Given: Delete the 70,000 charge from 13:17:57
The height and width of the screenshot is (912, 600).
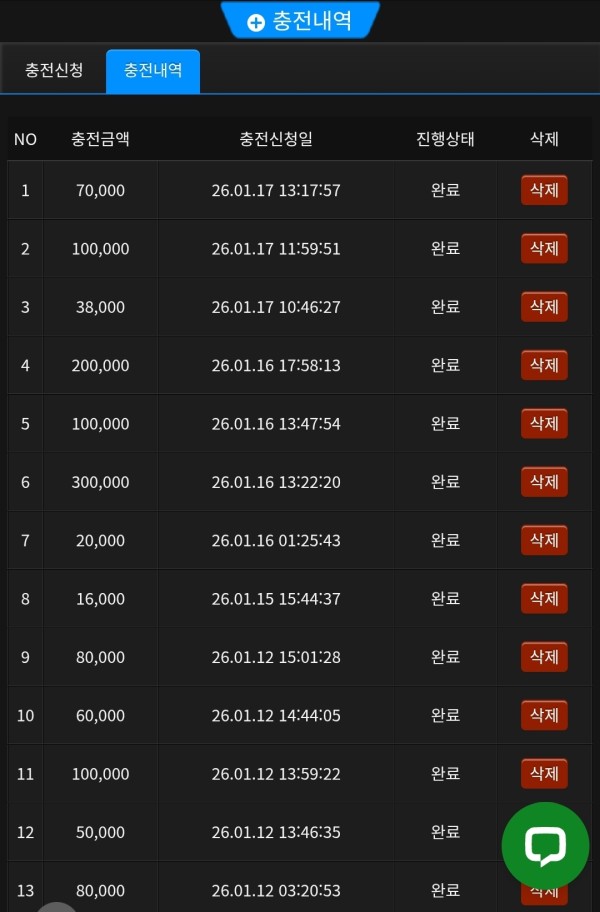Looking at the screenshot, I should click(x=544, y=190).
